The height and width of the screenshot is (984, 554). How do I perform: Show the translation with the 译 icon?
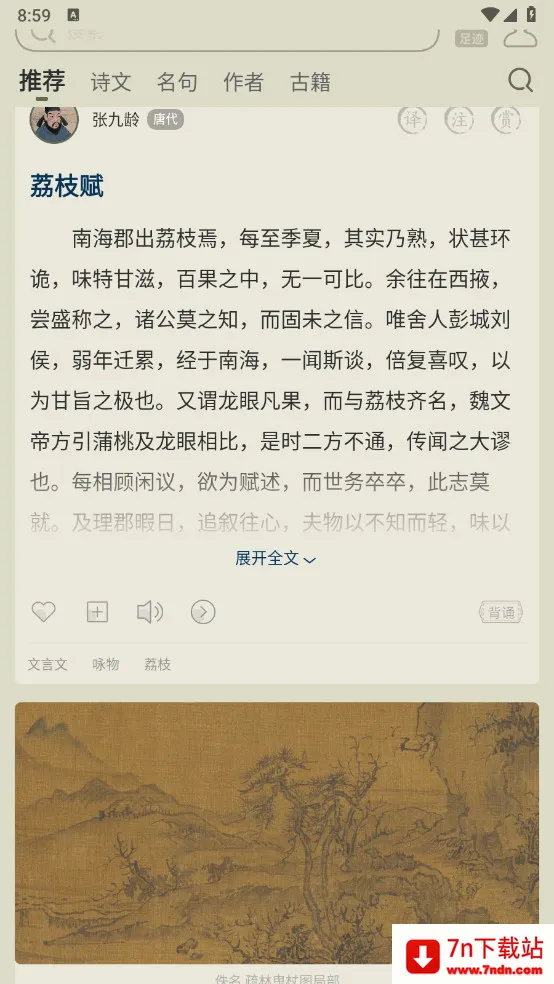point(412,119)
